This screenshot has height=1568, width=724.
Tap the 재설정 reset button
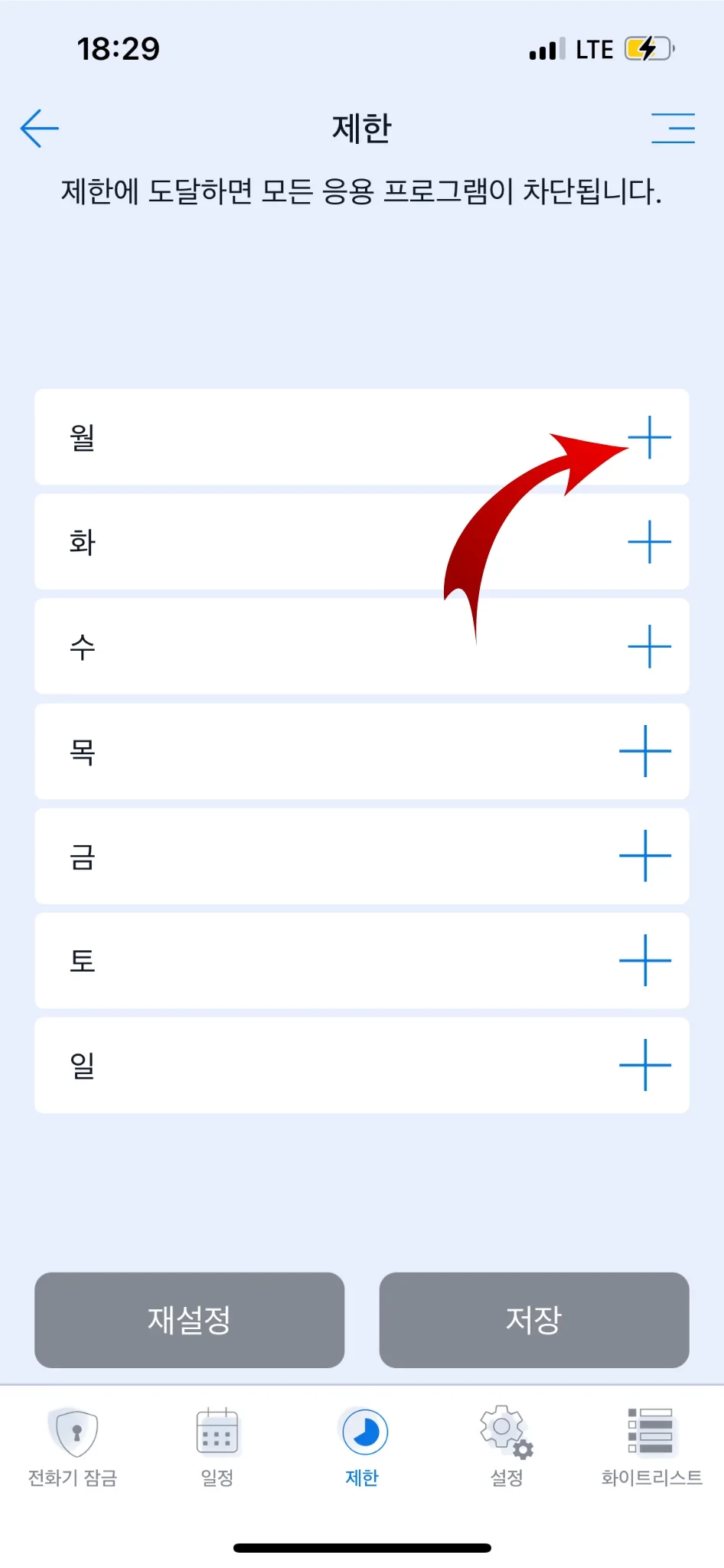coord(189,1320)
